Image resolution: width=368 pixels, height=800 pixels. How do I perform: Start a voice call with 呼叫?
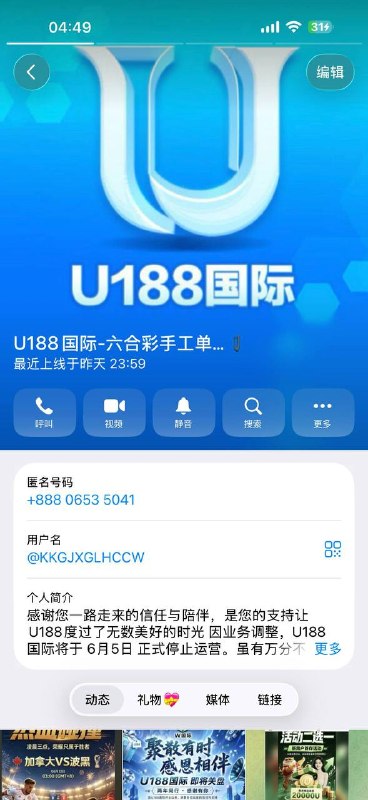(44, 413)
